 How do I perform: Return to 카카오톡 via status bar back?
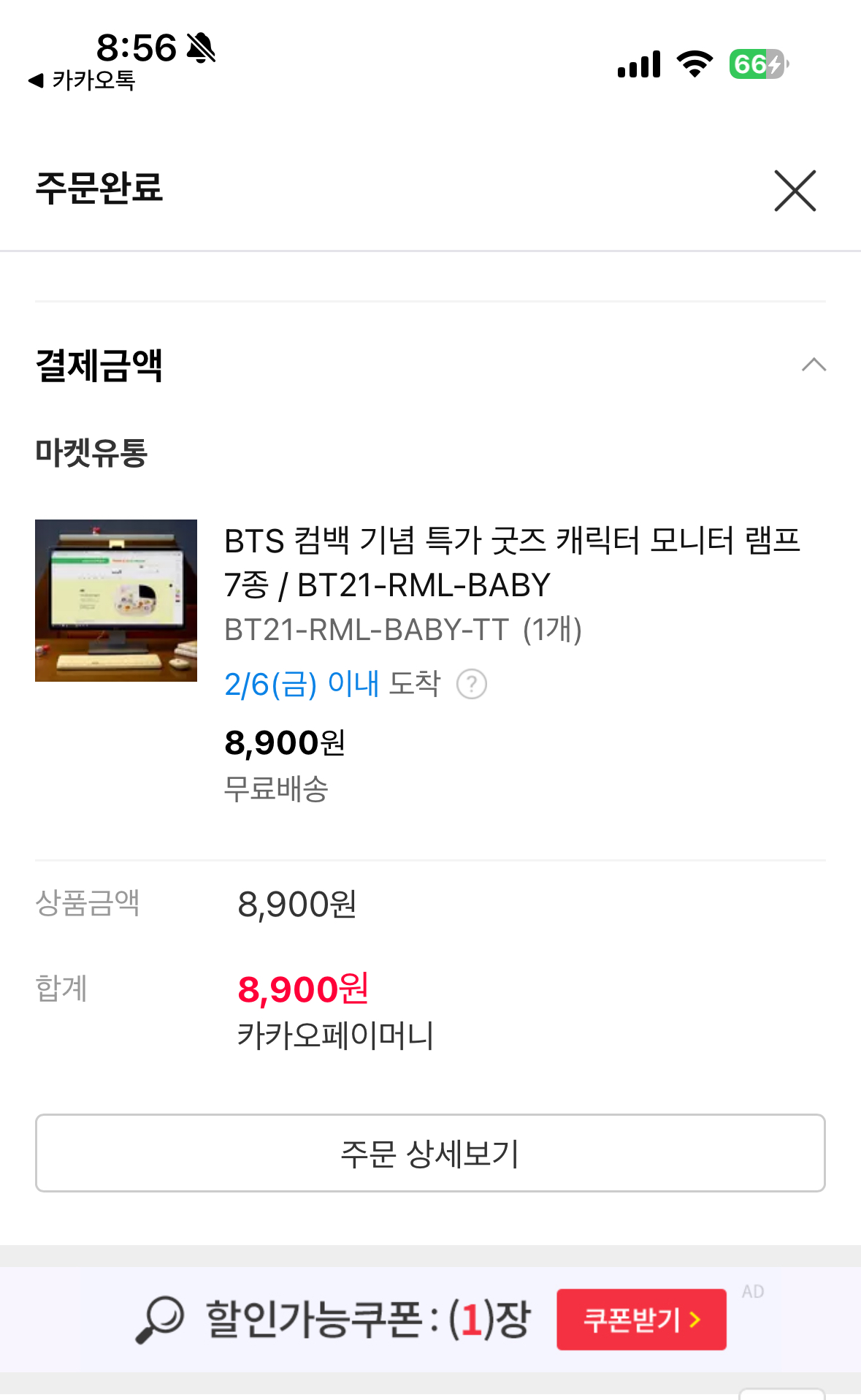(82, 80)
